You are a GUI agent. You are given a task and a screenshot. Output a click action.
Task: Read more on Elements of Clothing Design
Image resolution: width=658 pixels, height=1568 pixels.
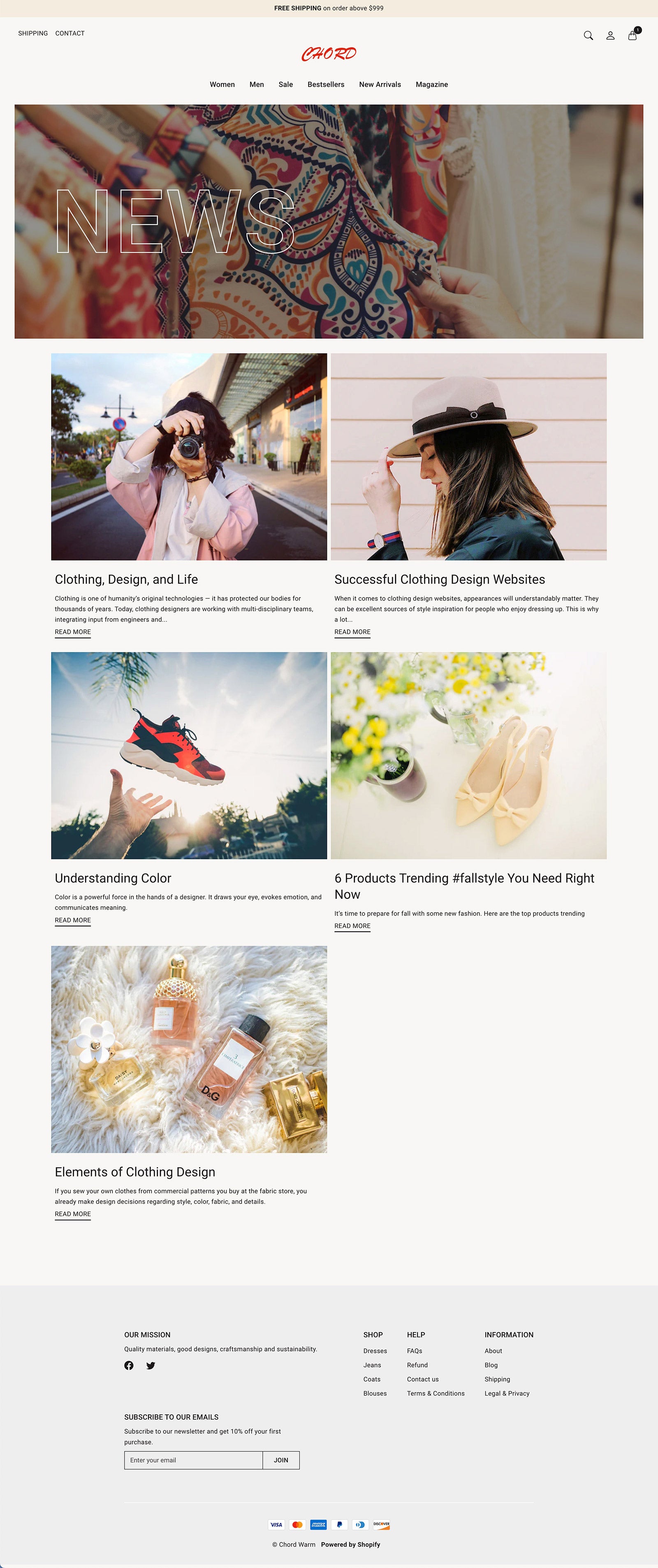pyautogui.click(x=72, y=1214)
